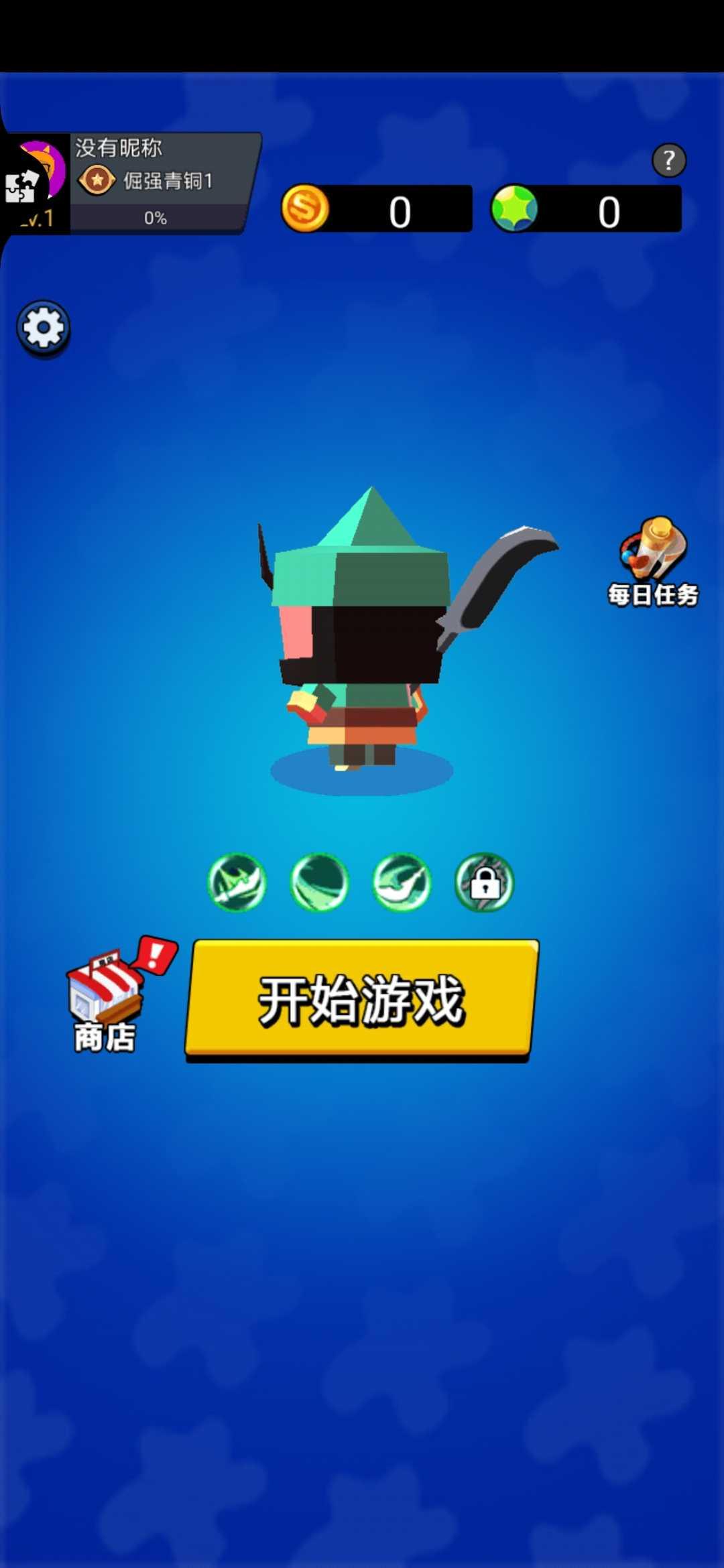
Task: Start the game with 开始游戏
Action: coord(361,1000)
